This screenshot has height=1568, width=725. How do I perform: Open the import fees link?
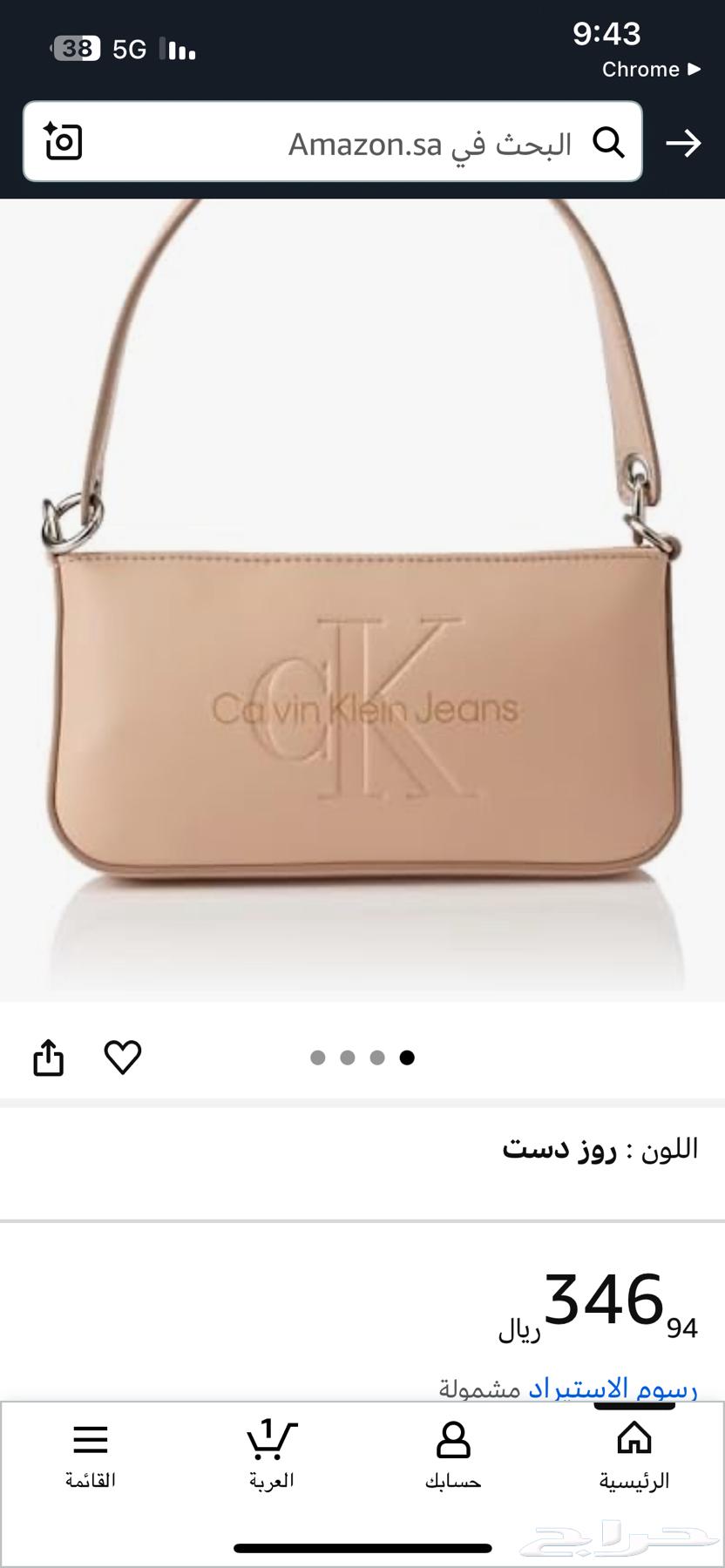coord(613,1388)
